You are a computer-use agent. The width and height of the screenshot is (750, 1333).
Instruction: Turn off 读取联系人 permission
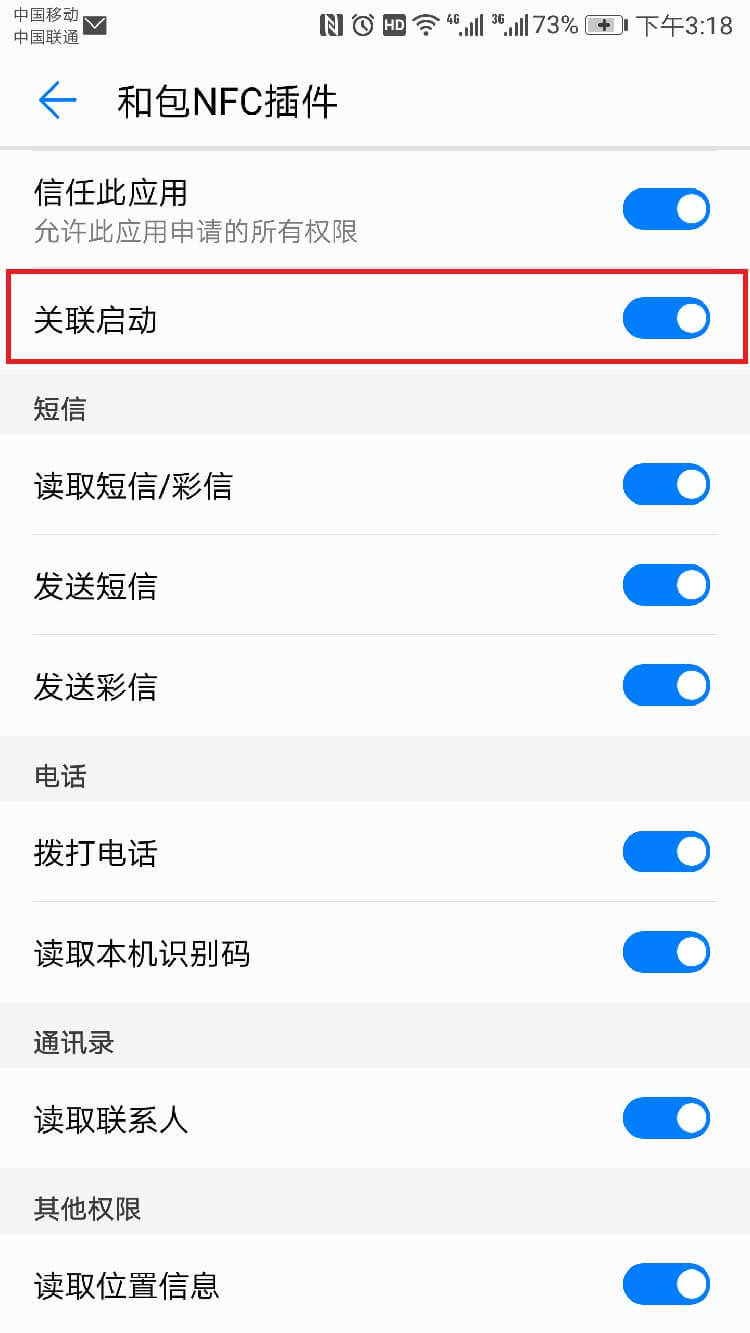tap(666, 1118)
